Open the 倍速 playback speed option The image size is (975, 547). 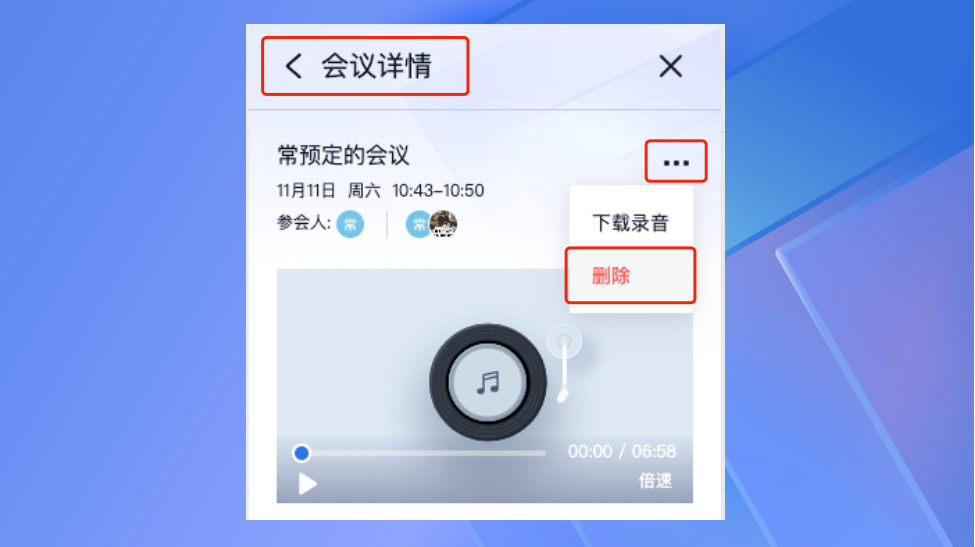(x=655, y=481)
